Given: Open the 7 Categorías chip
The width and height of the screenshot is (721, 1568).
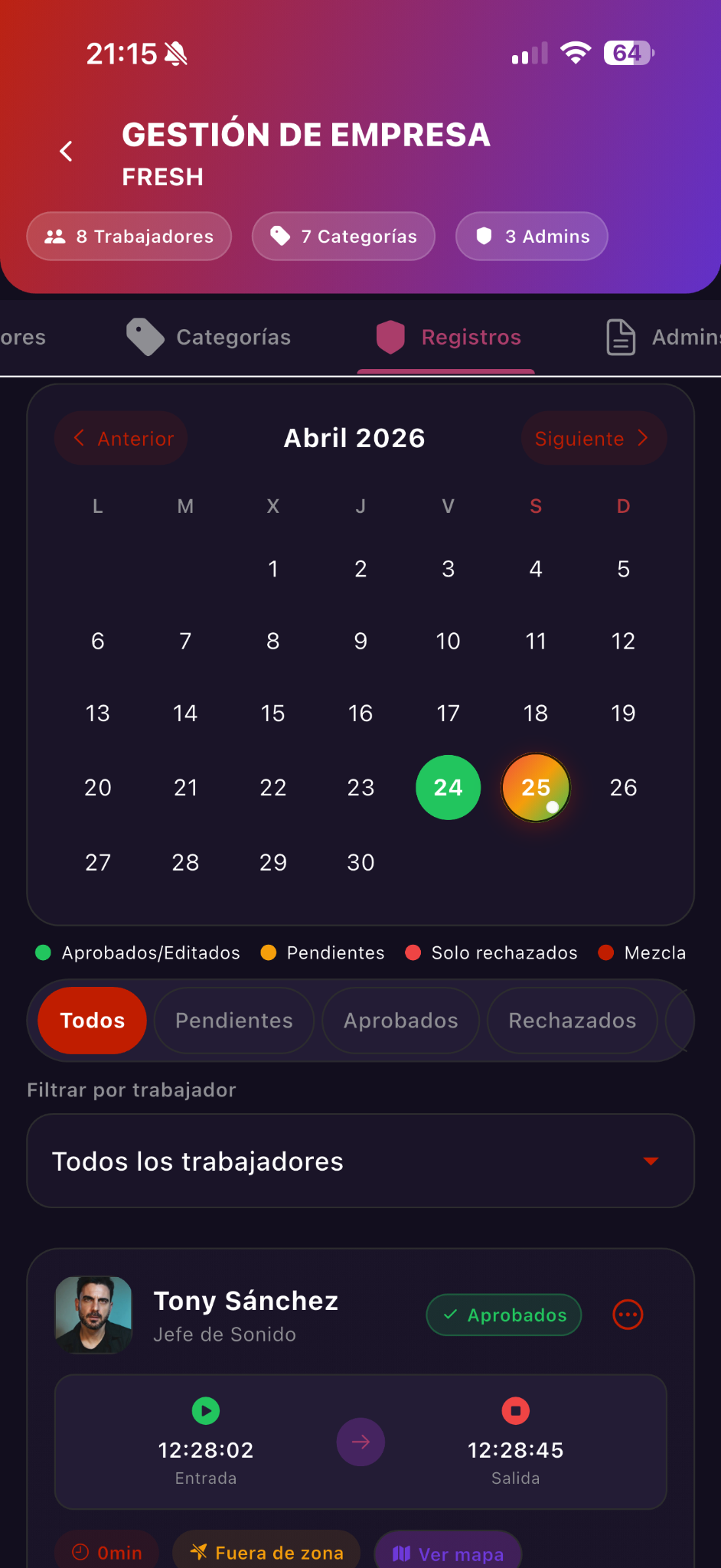Looking at the screenshot, I should (x=344, y=237).
